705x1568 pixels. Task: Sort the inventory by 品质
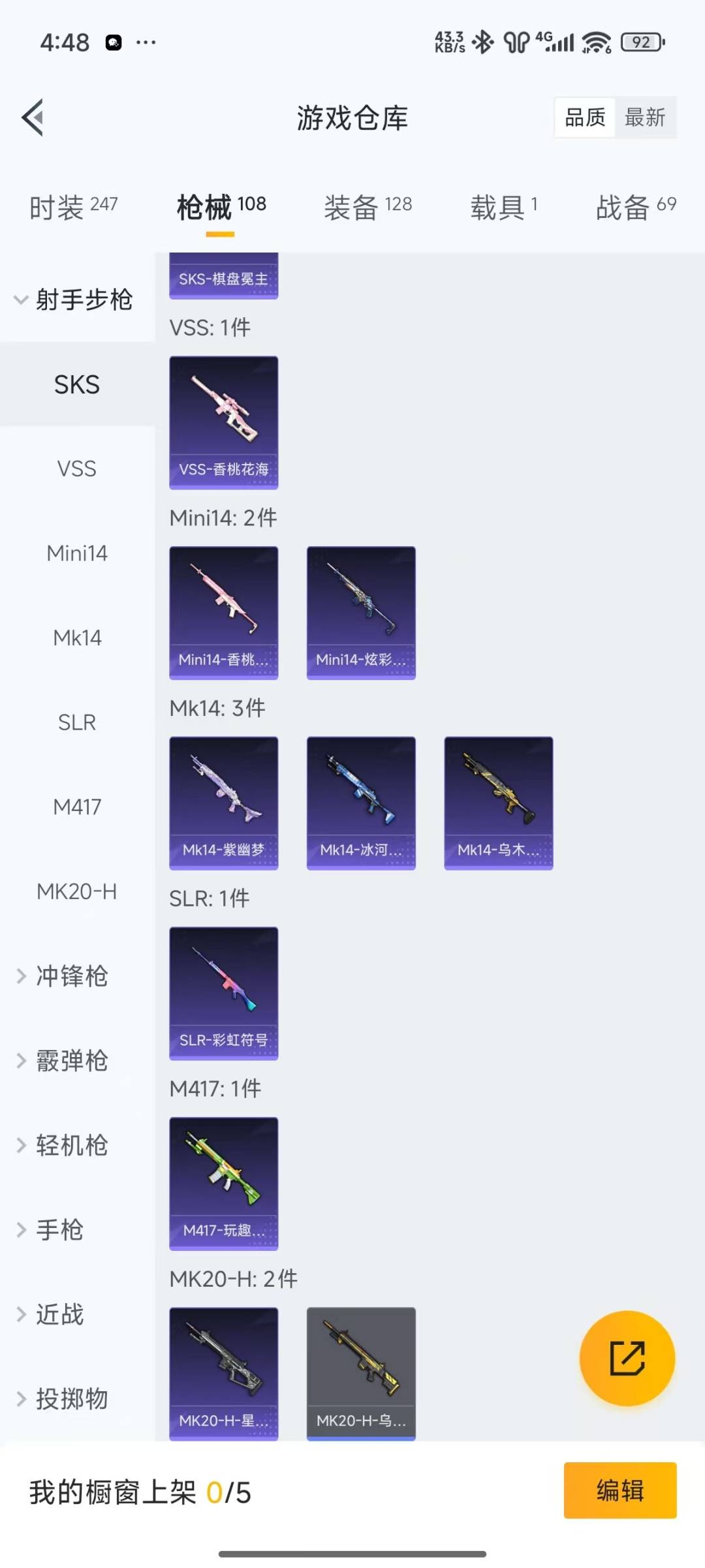point(585,117)
